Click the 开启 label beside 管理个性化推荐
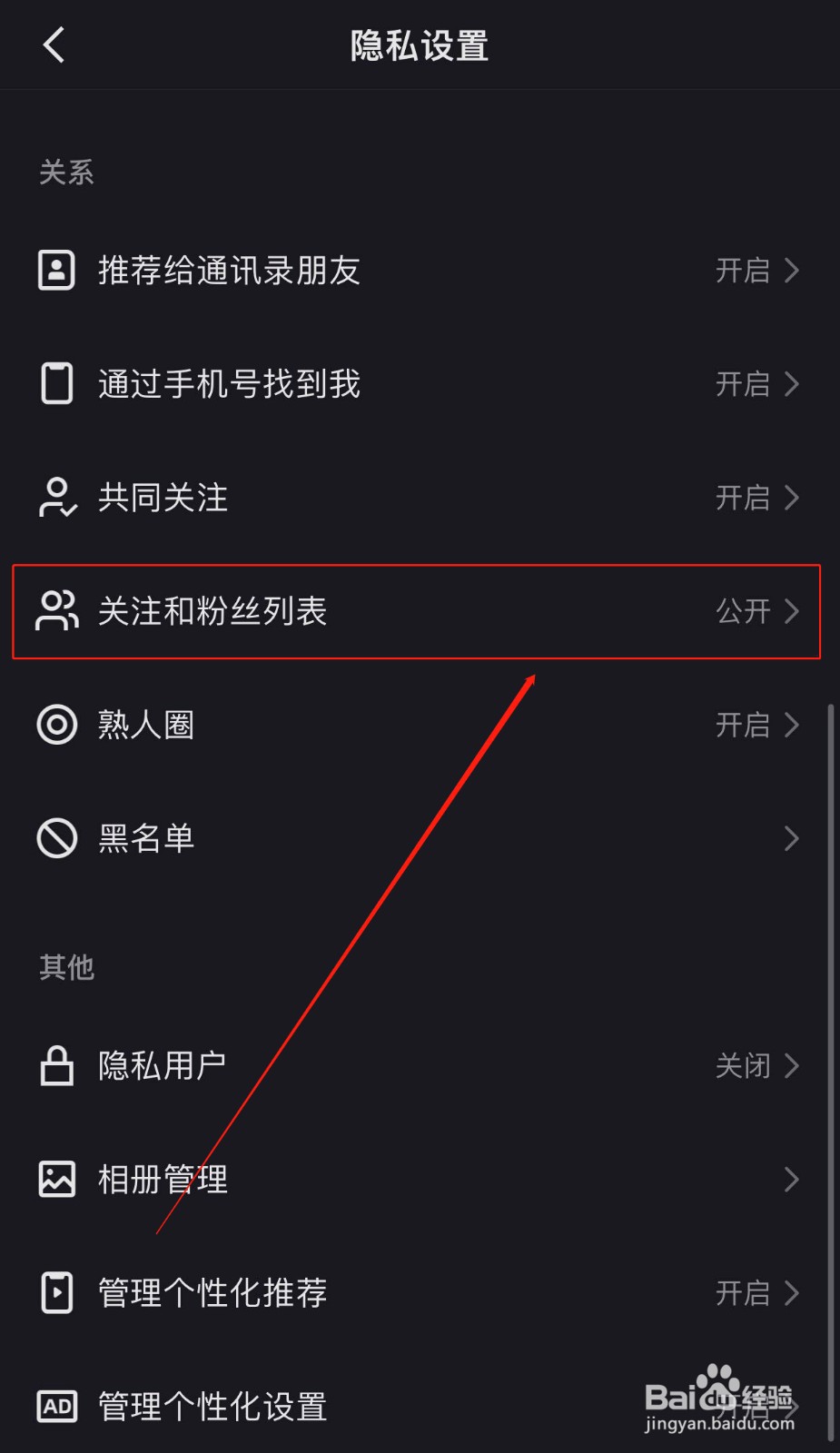The image size is (840, 1453). [741, 1292]
